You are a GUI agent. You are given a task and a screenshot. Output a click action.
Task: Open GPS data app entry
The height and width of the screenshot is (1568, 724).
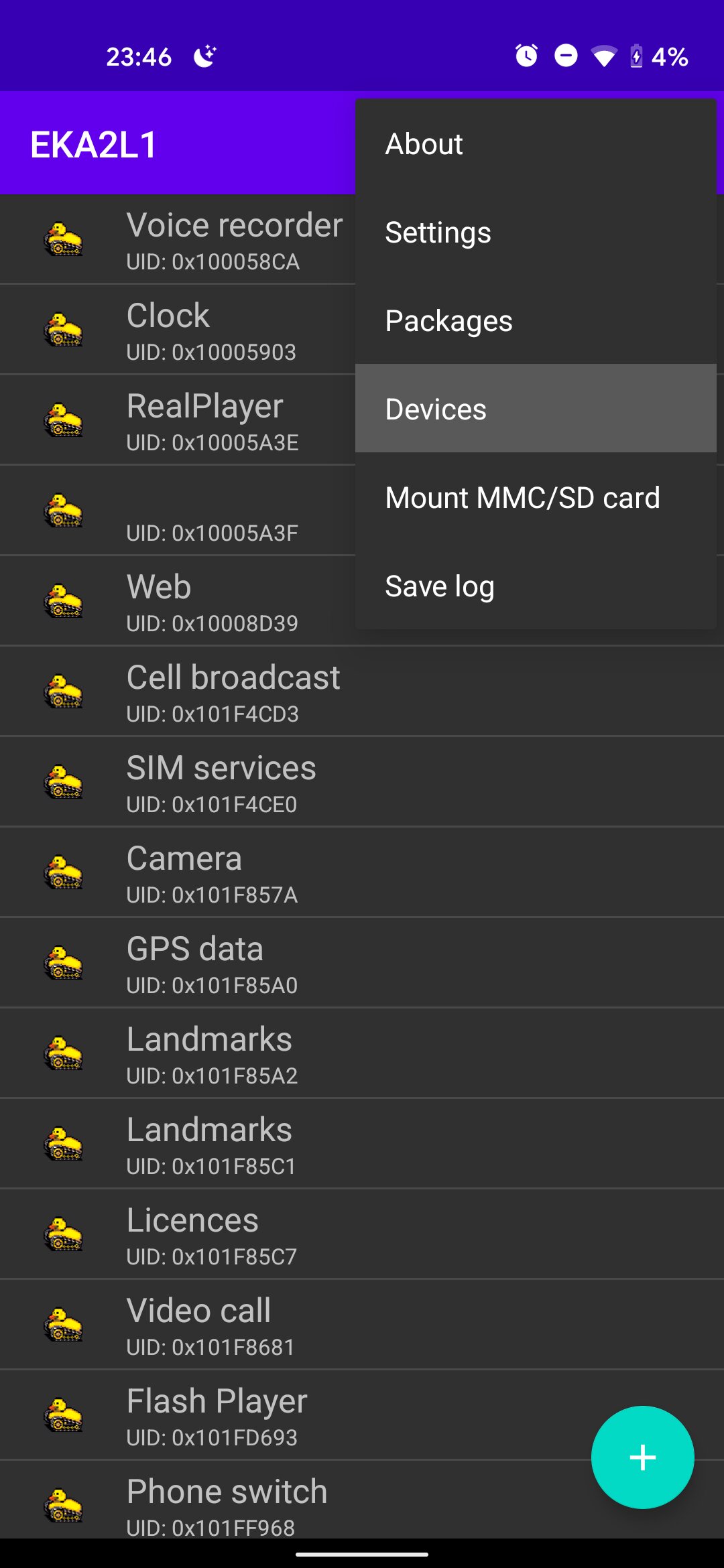point(362,963)
